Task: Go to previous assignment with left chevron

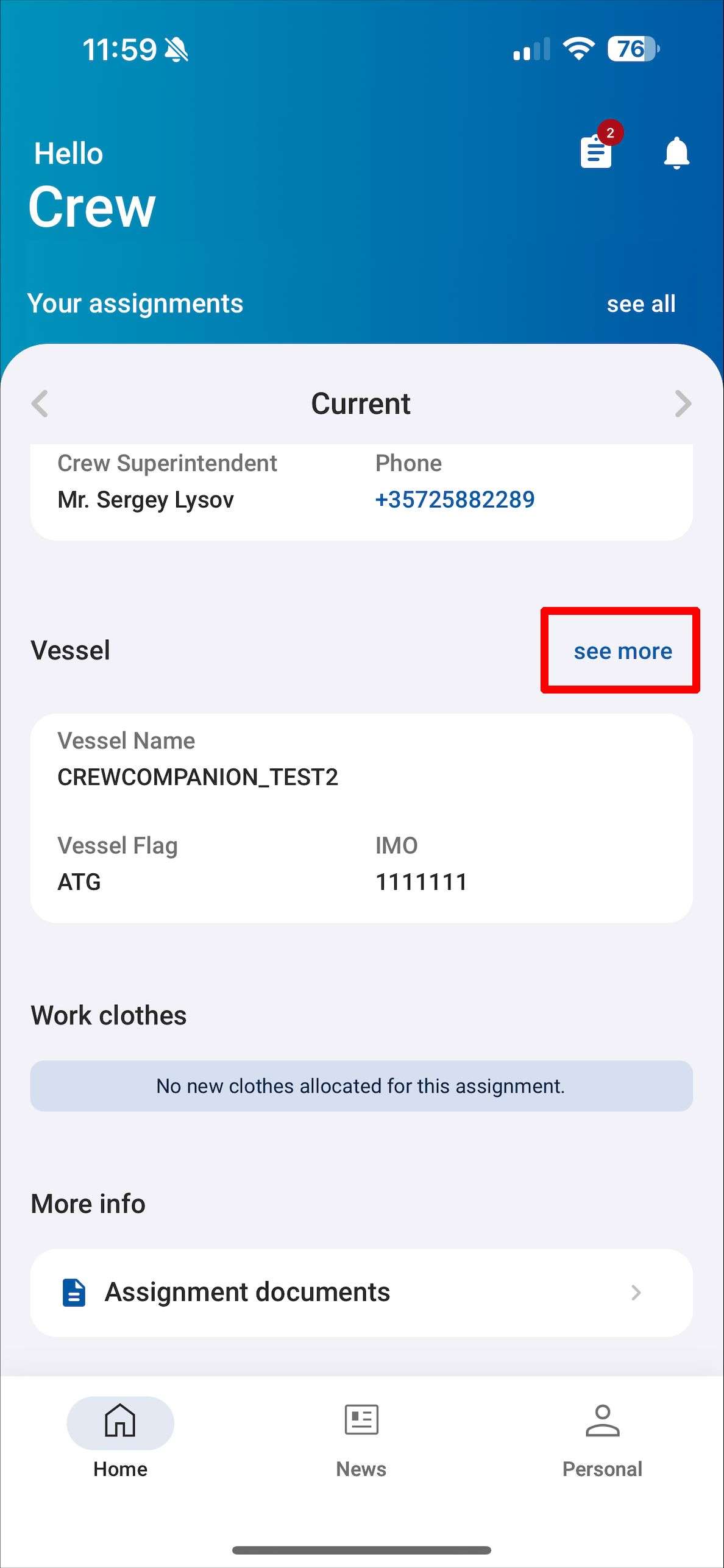Action: 40,403
